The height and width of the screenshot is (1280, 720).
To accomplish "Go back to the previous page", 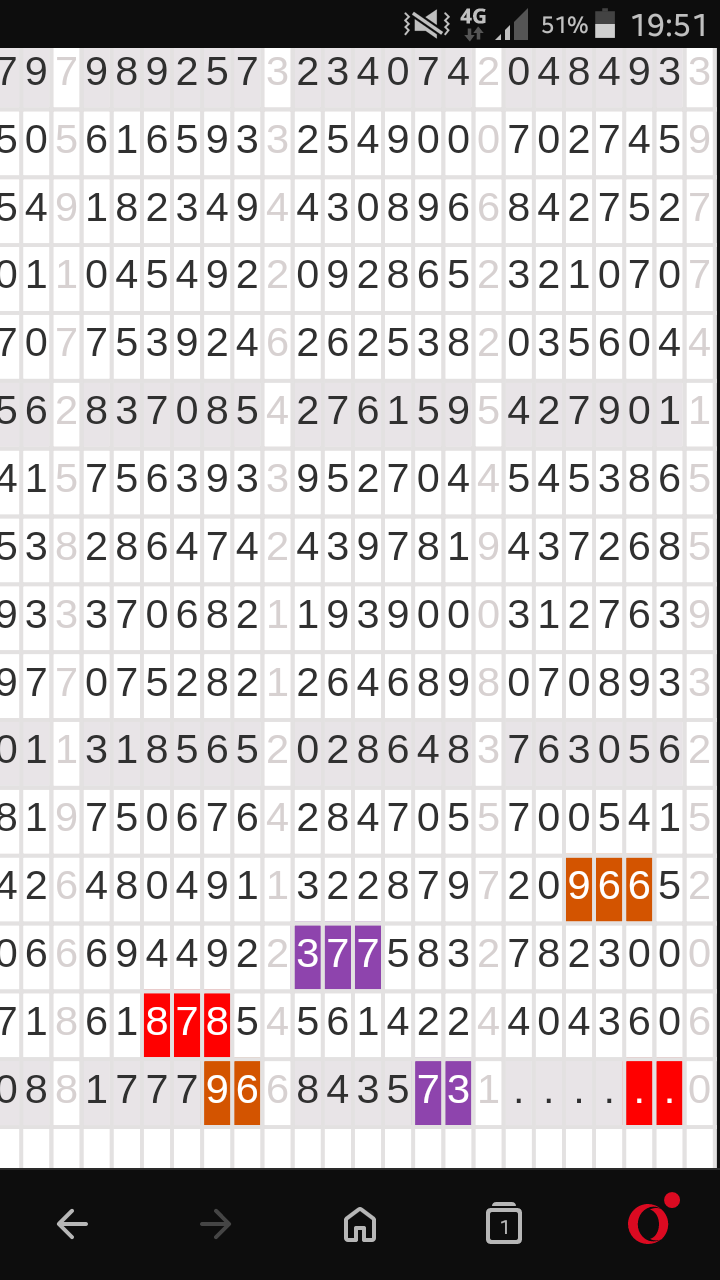I will tap(72, 1224).
